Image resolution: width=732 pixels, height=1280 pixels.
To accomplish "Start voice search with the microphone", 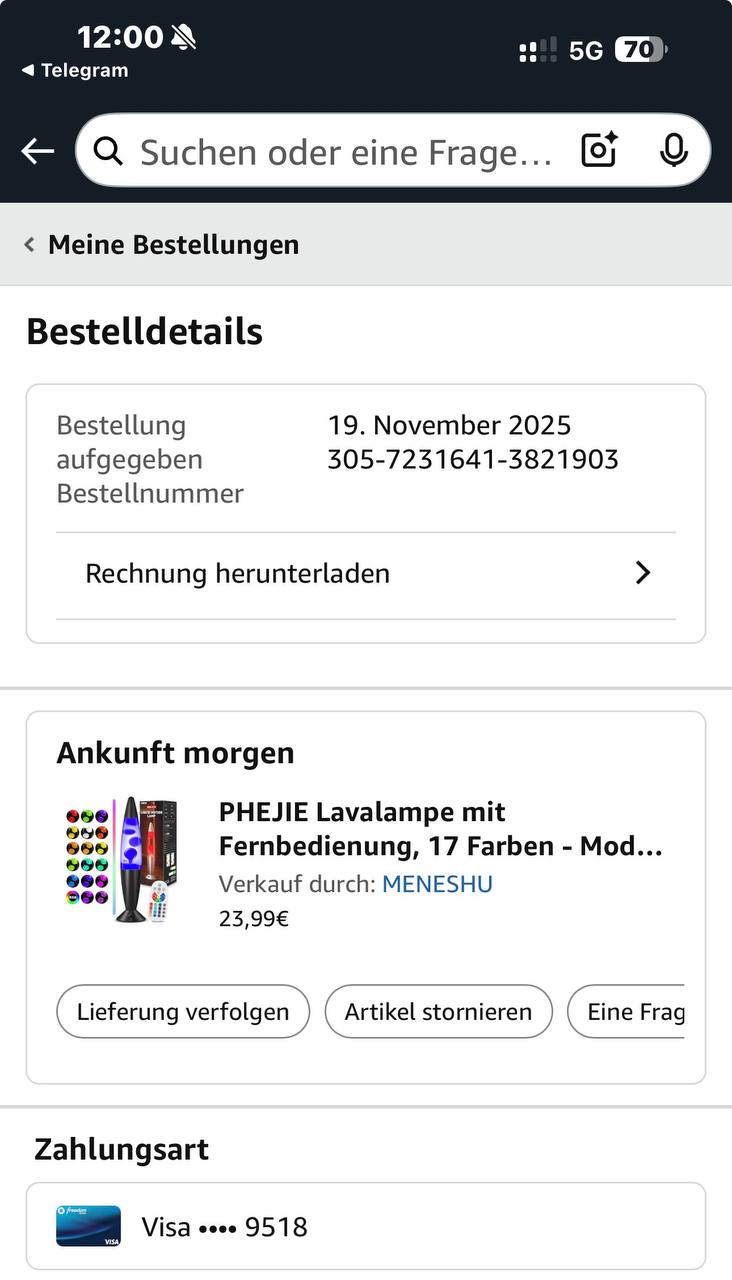I will pyautogui.click(x=674, y=151).
